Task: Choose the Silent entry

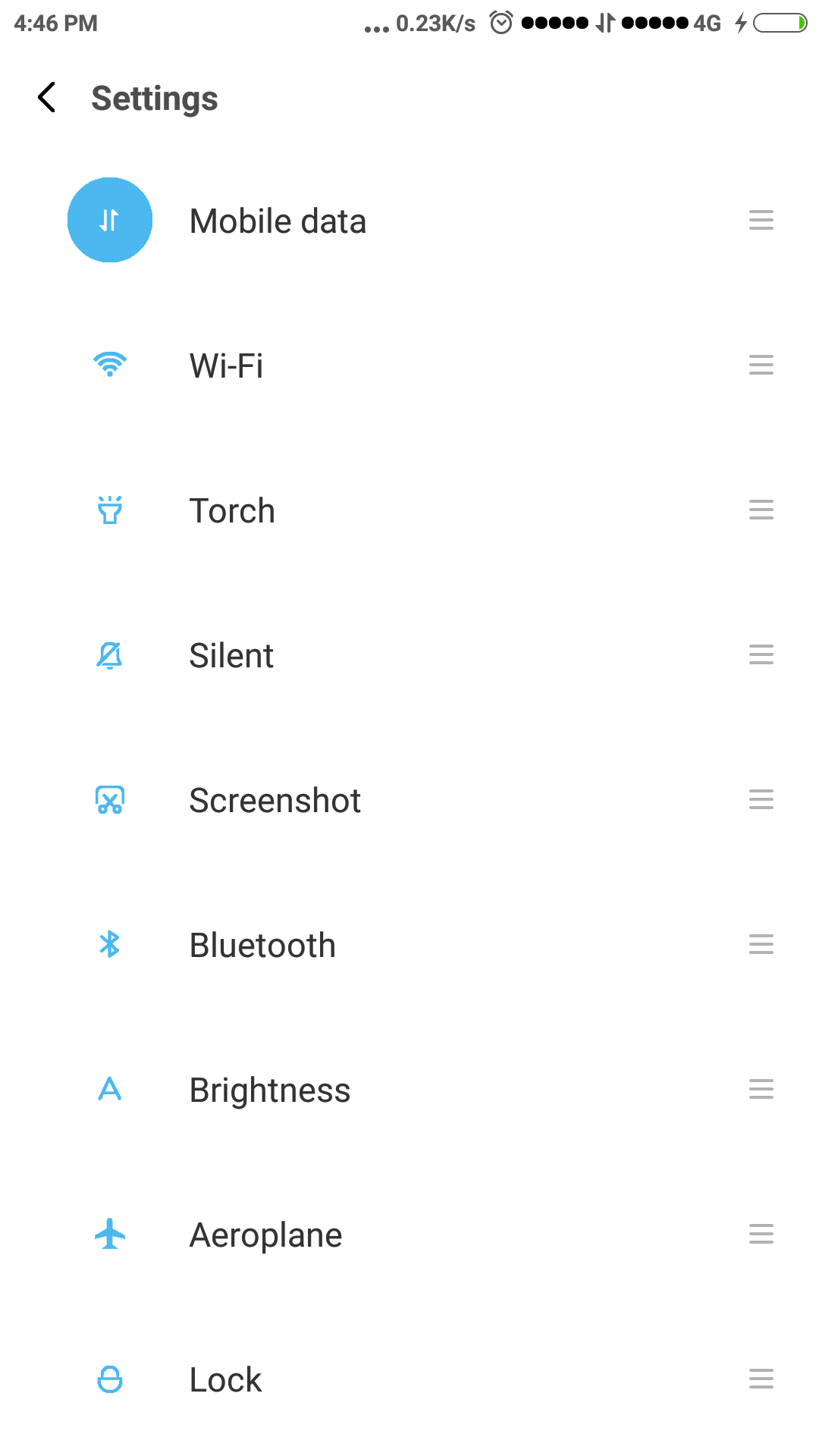Action: (x=409, y=655)
